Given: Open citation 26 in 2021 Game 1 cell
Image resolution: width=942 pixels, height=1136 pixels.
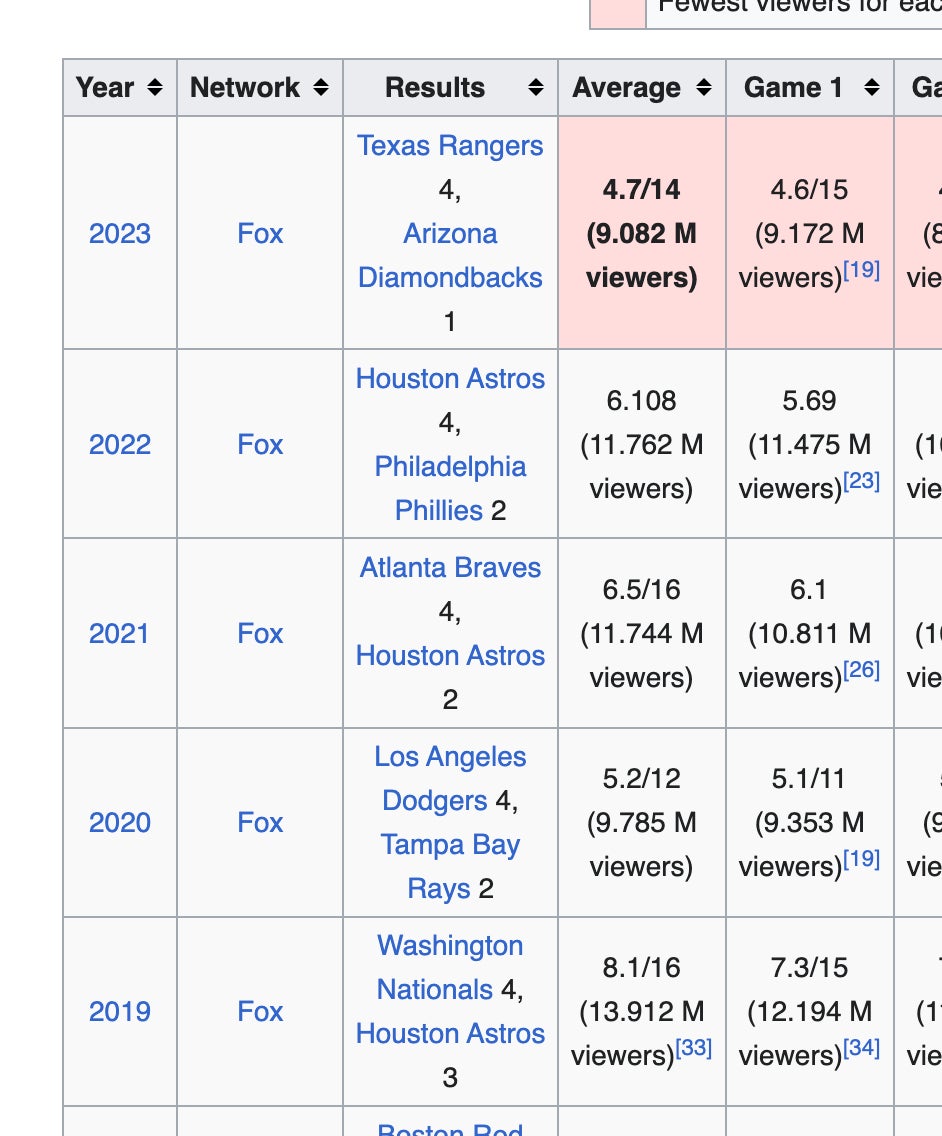Looking at the screenshot, I should tap(861, 670).
